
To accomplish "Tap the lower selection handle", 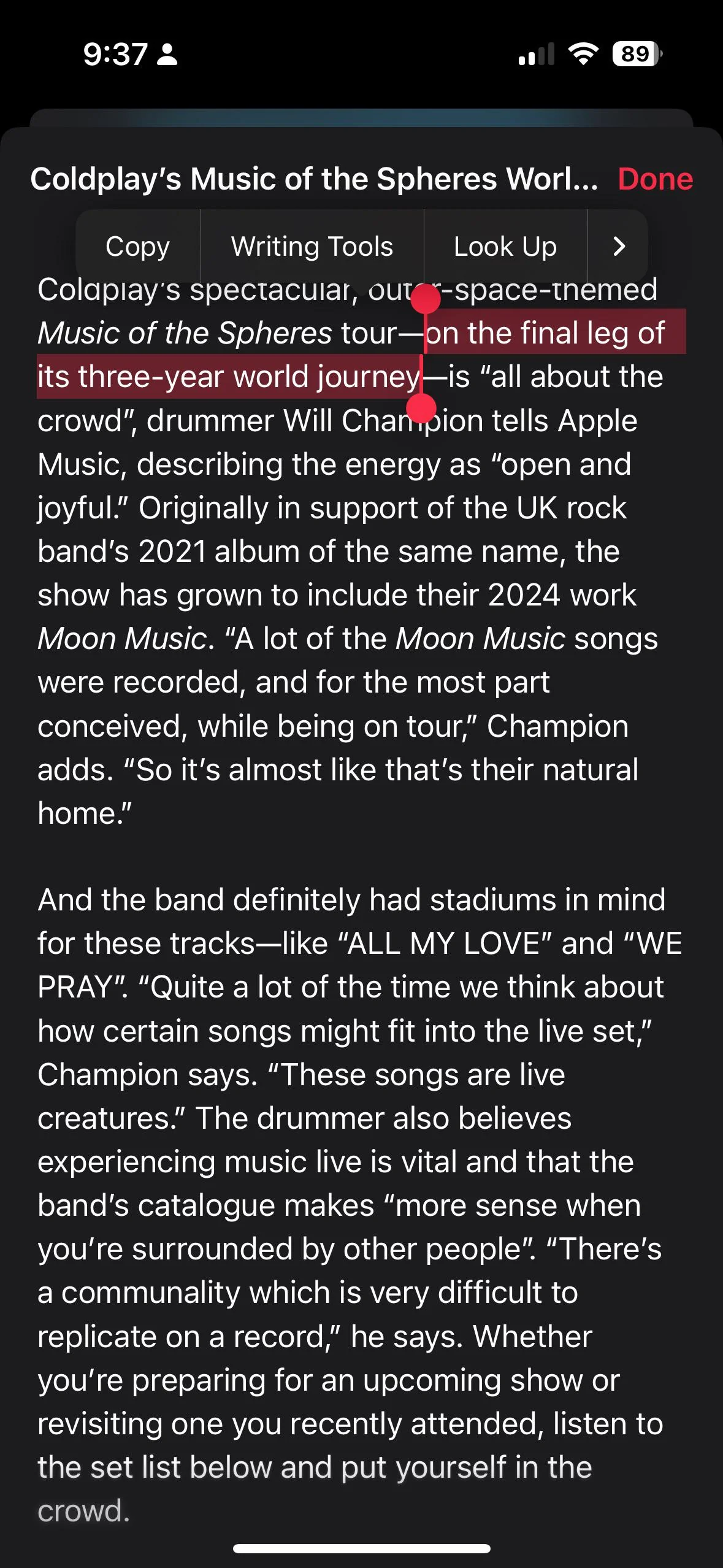I will pos(421,407).
